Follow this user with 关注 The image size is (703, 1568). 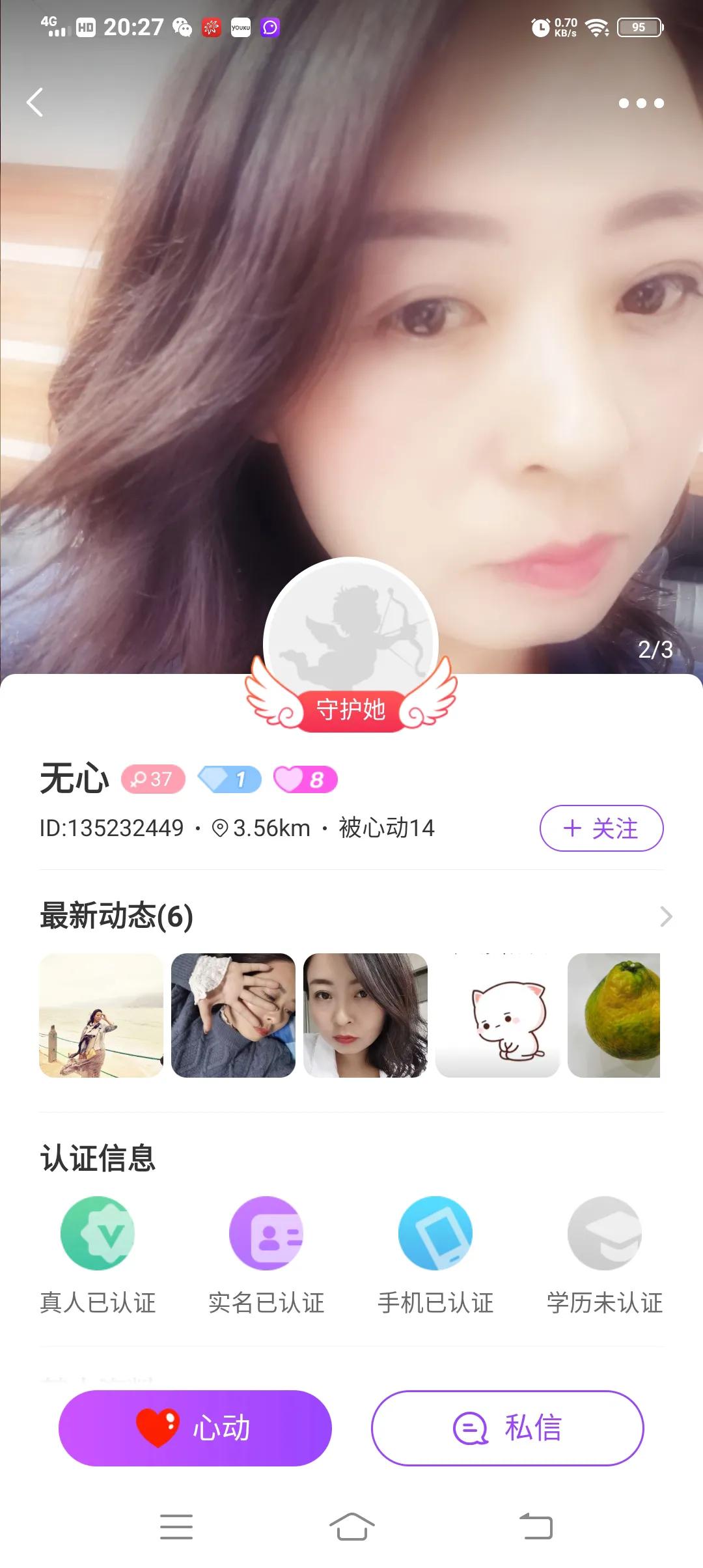coord(601,828)
